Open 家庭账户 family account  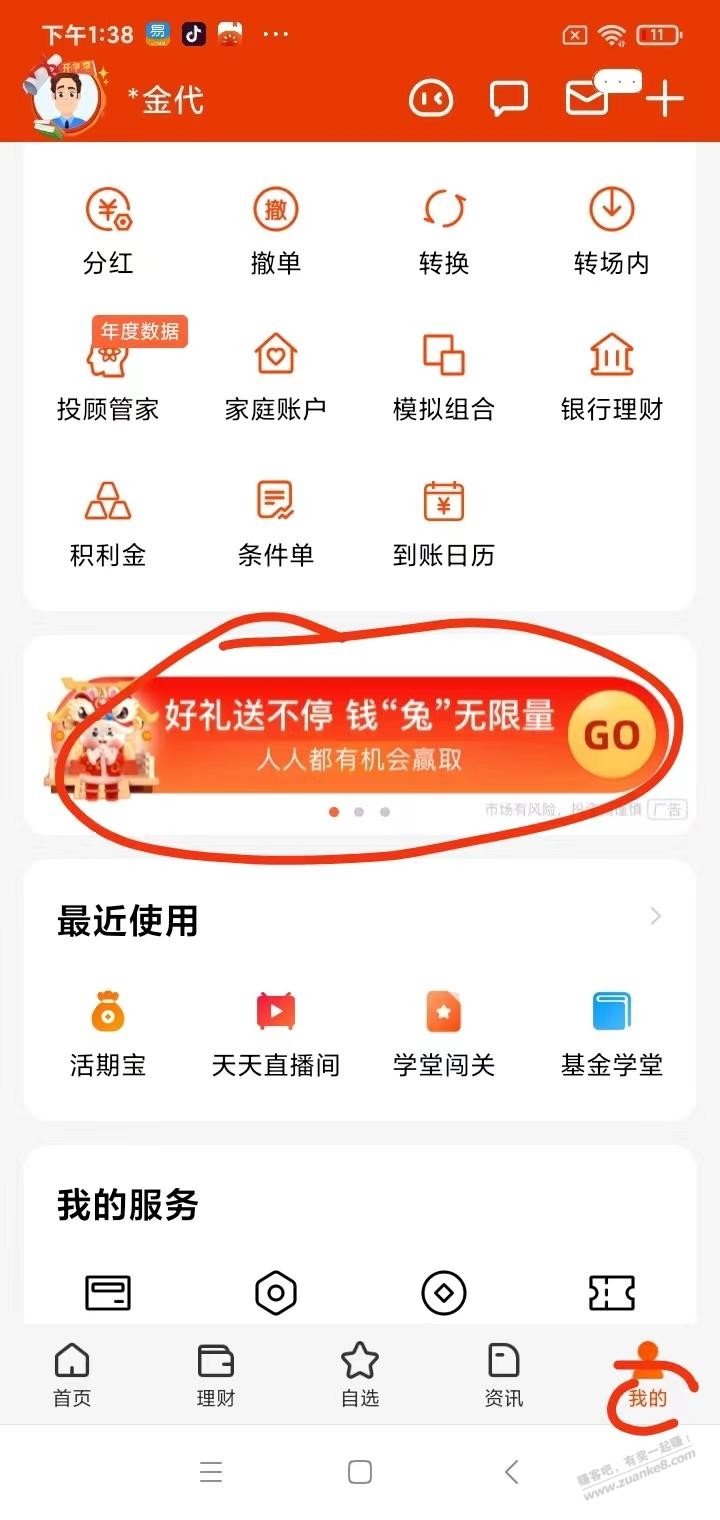point(276,377)
